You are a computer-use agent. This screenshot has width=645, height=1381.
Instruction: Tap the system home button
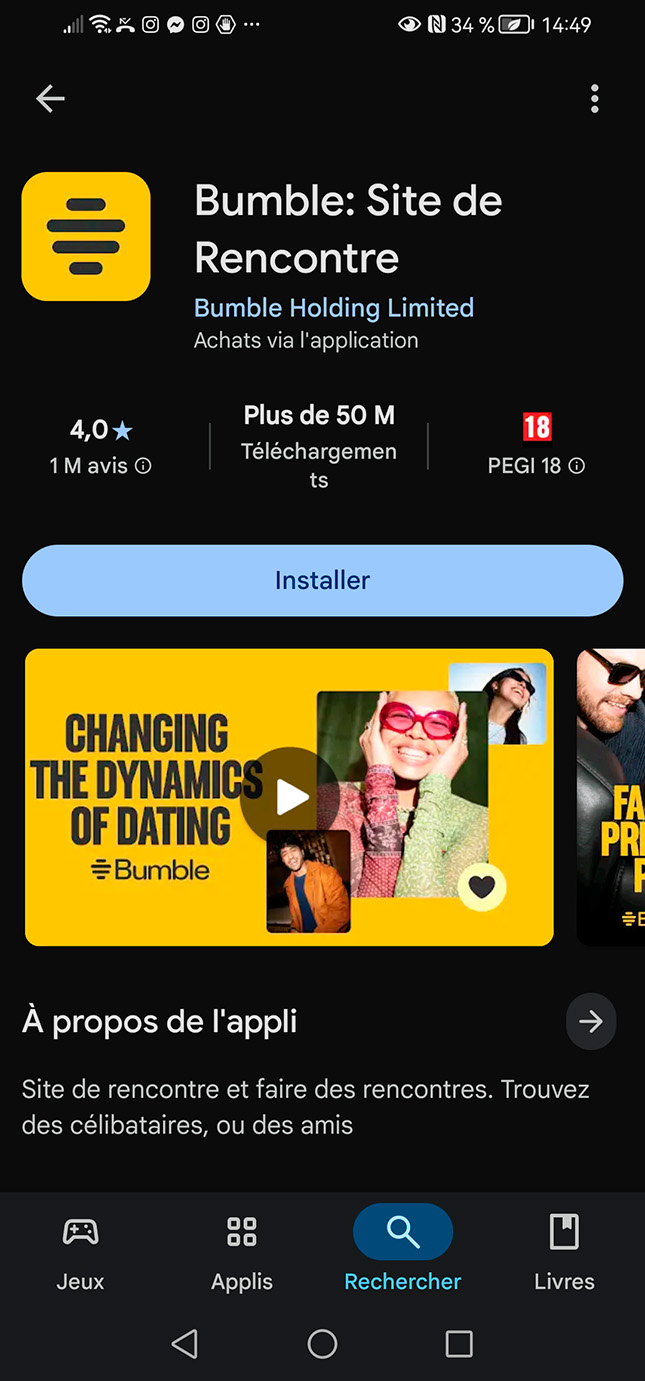[322, 1344]
